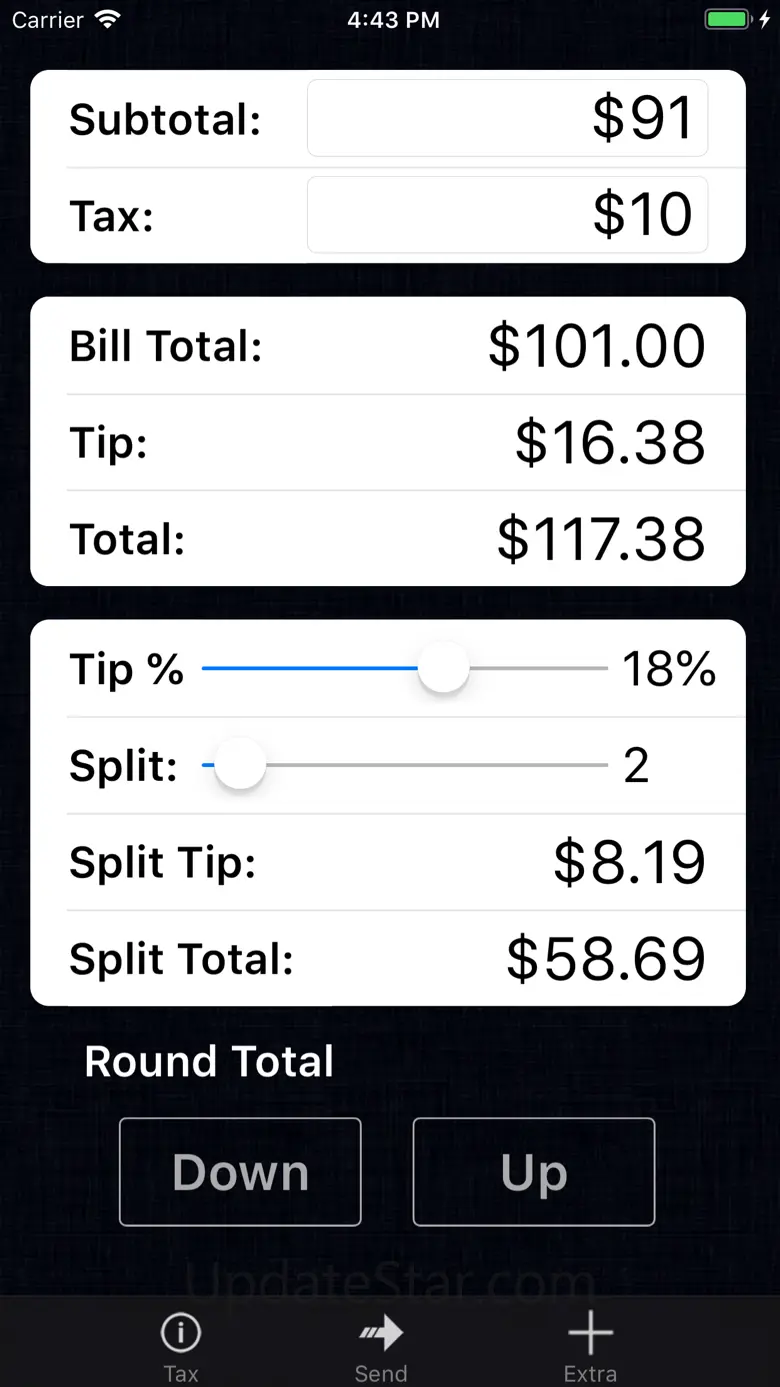Tap the Split slider handle
The height and width of the screenshot is (1387, 780).
point(240,765)
